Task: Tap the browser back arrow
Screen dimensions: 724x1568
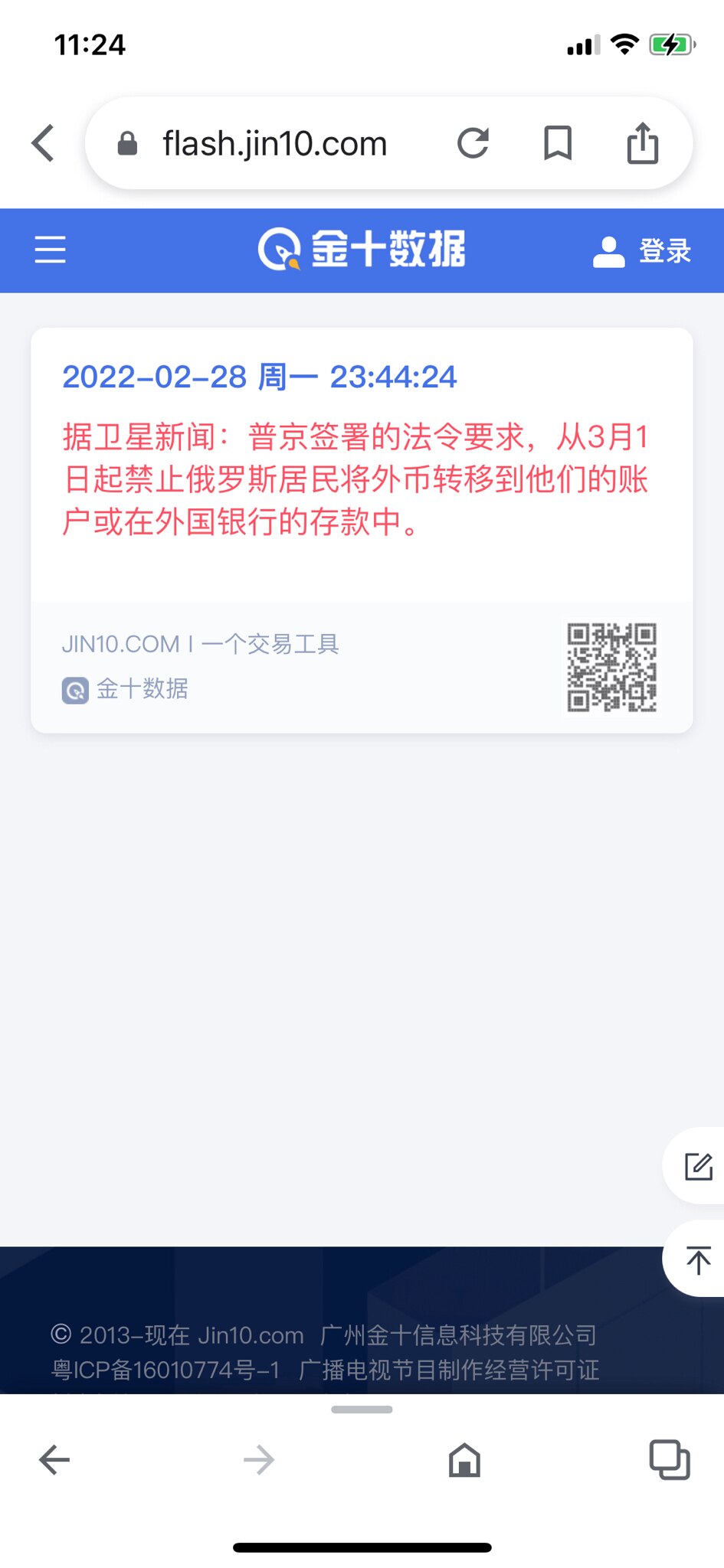Action: click(x=54, y=1459)
